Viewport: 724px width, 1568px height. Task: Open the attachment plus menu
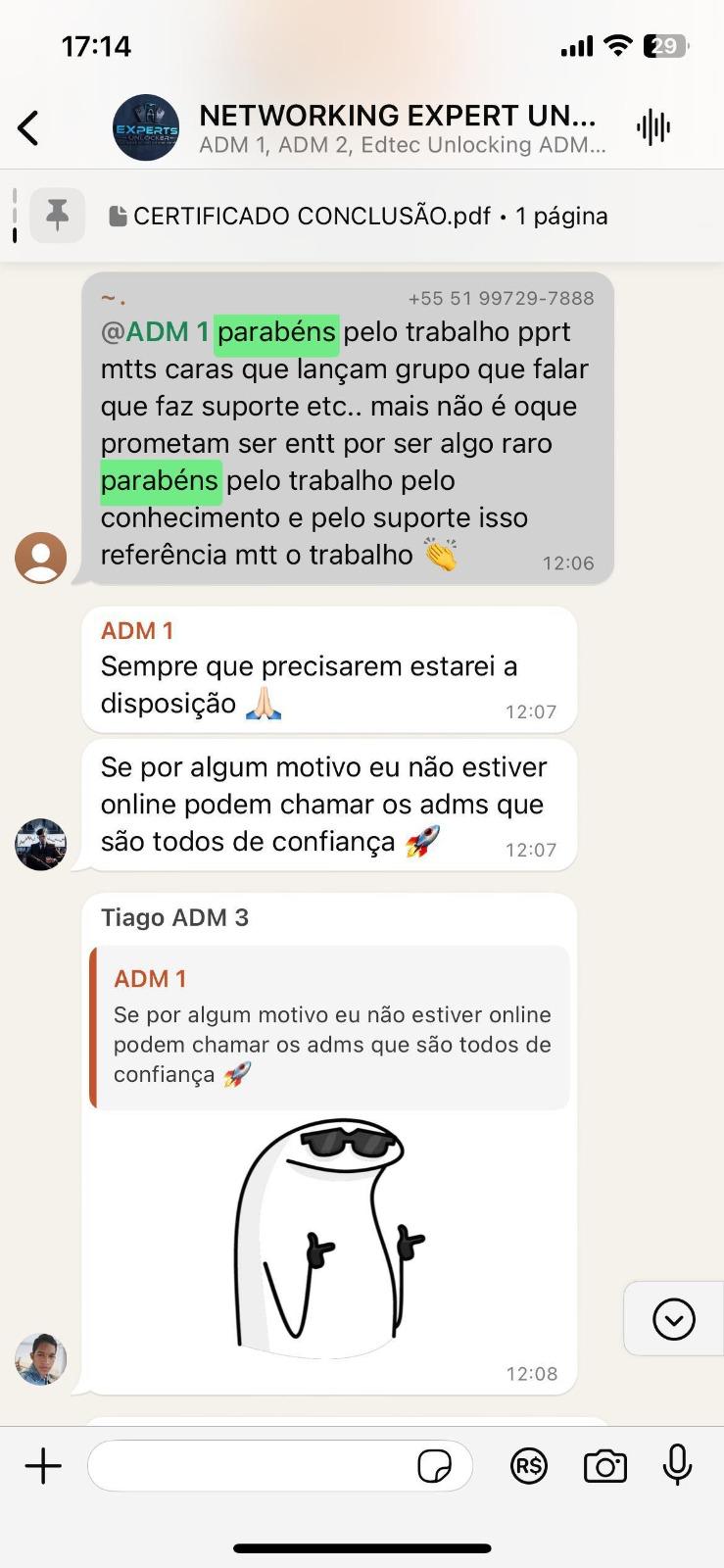[x=43, y=1466]
